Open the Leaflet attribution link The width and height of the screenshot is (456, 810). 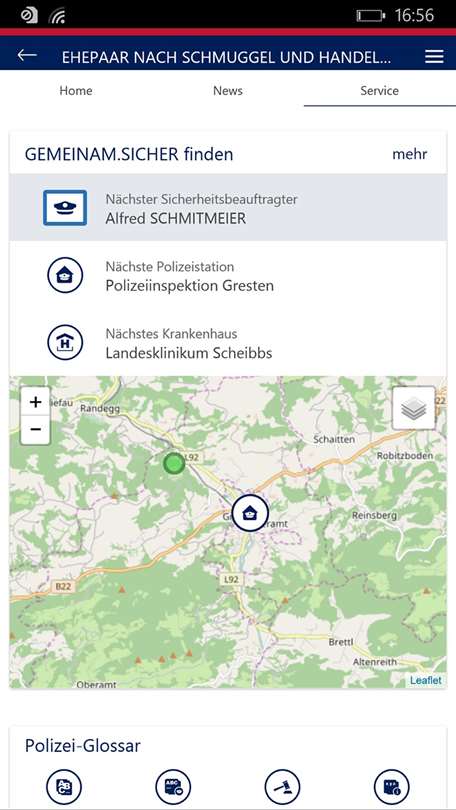(x=426, y=680)
